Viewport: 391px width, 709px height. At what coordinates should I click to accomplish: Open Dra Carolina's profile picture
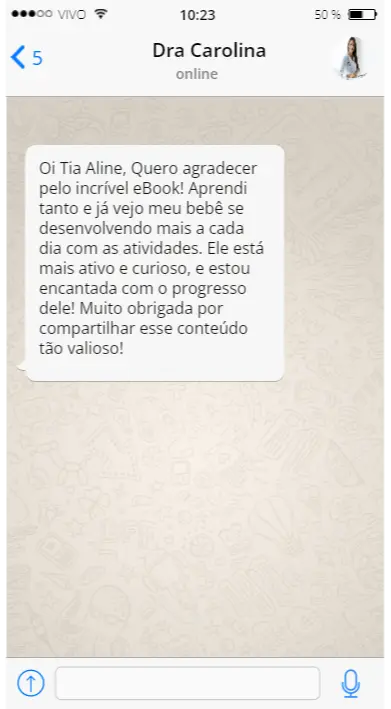(x=352, y=58)
